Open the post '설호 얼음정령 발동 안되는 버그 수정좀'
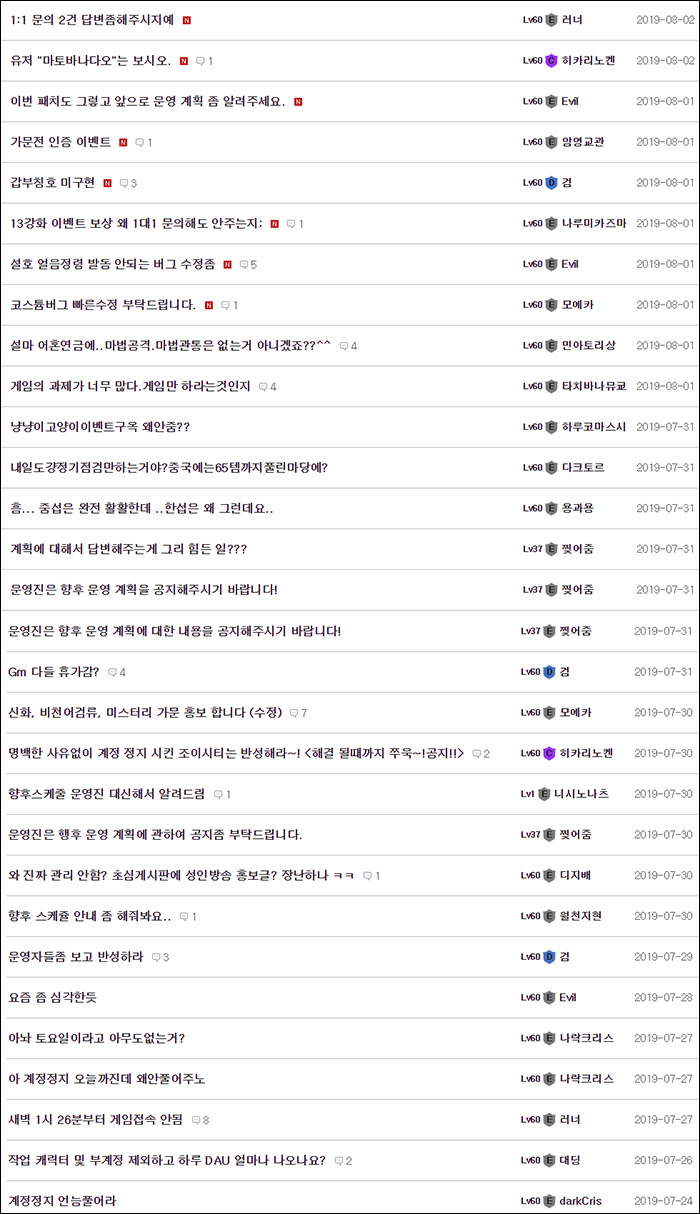Image resolution: width=700 pixels, height=1214 pixels. click(x=111, y=264)
